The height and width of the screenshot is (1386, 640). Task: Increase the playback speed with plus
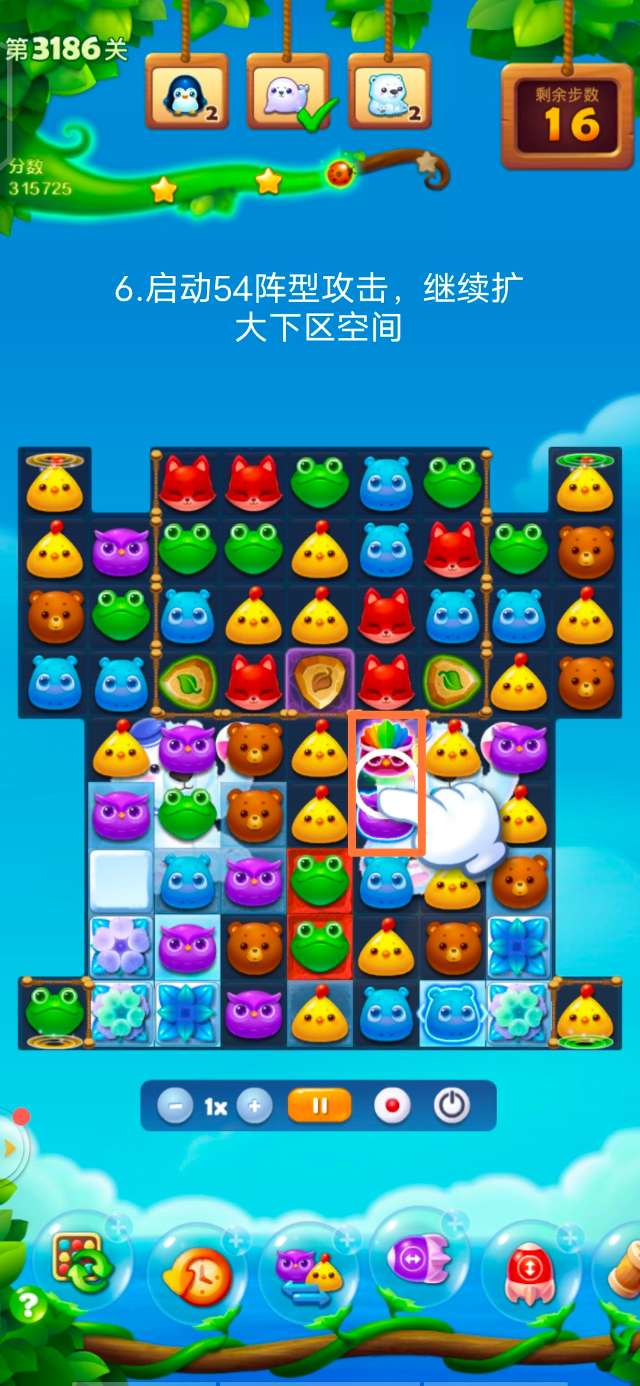(x=255, y=1106)
